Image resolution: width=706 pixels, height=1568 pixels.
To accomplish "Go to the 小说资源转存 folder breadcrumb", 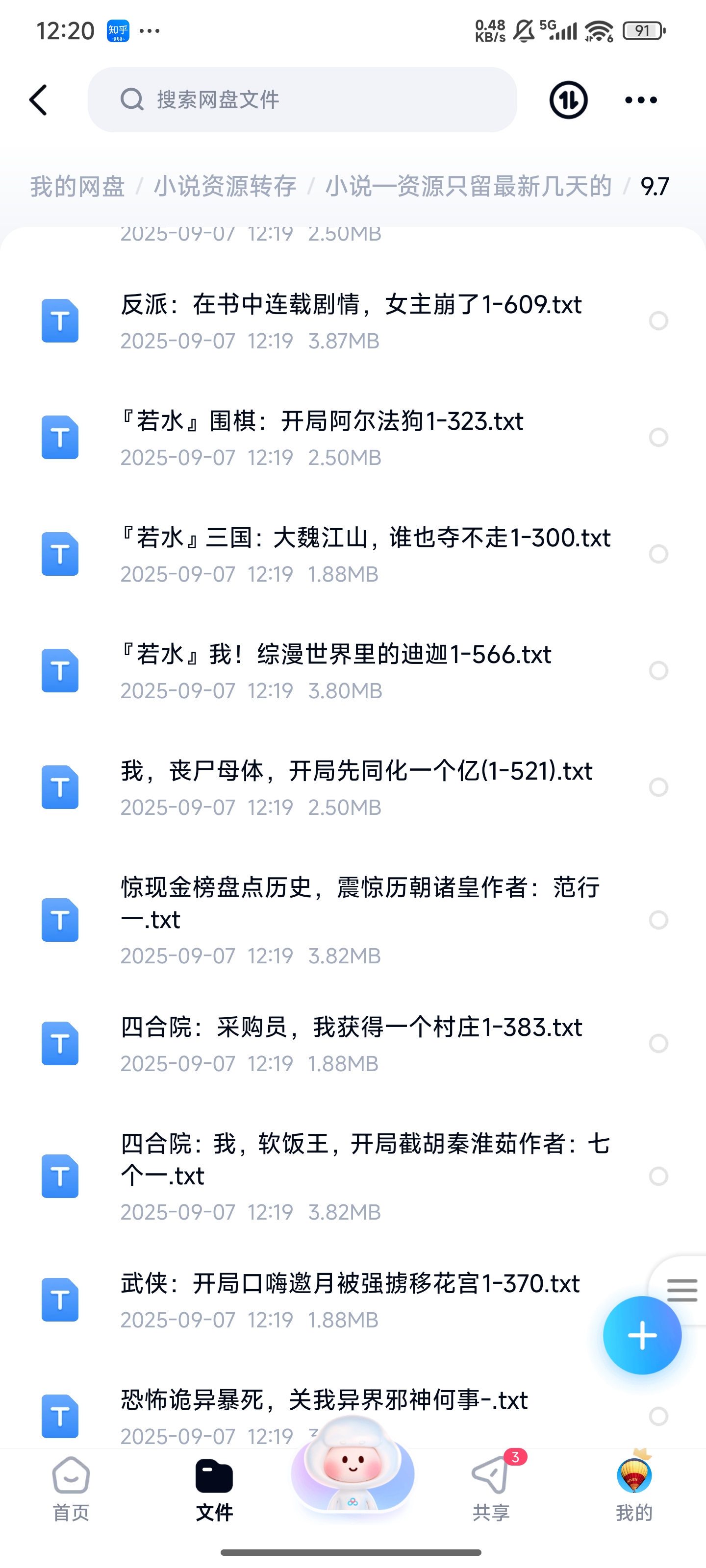I will tap(225, 186).
